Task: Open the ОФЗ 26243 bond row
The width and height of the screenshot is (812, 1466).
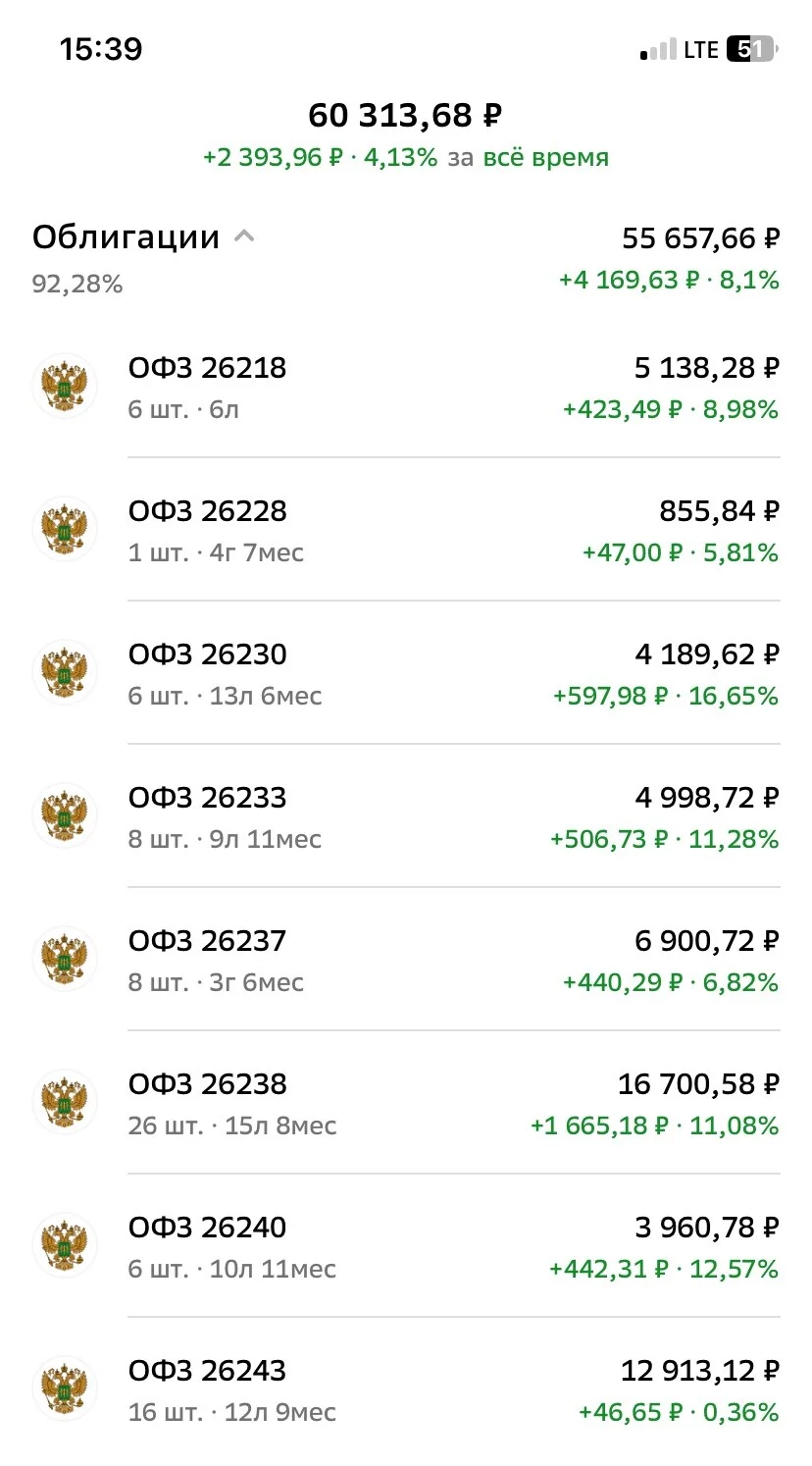Action: (x=406, y=1389)
